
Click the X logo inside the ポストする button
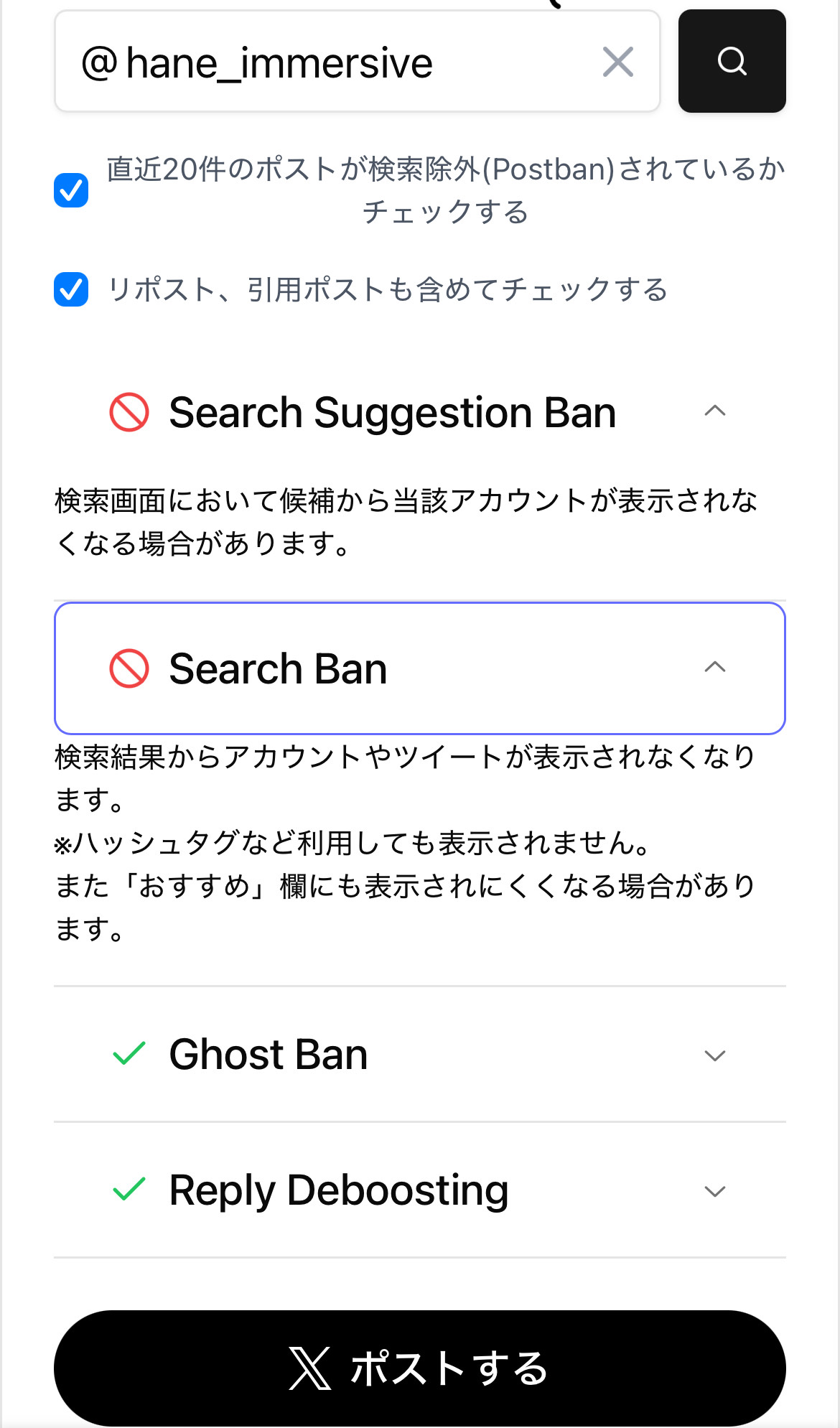point(309,1368)
